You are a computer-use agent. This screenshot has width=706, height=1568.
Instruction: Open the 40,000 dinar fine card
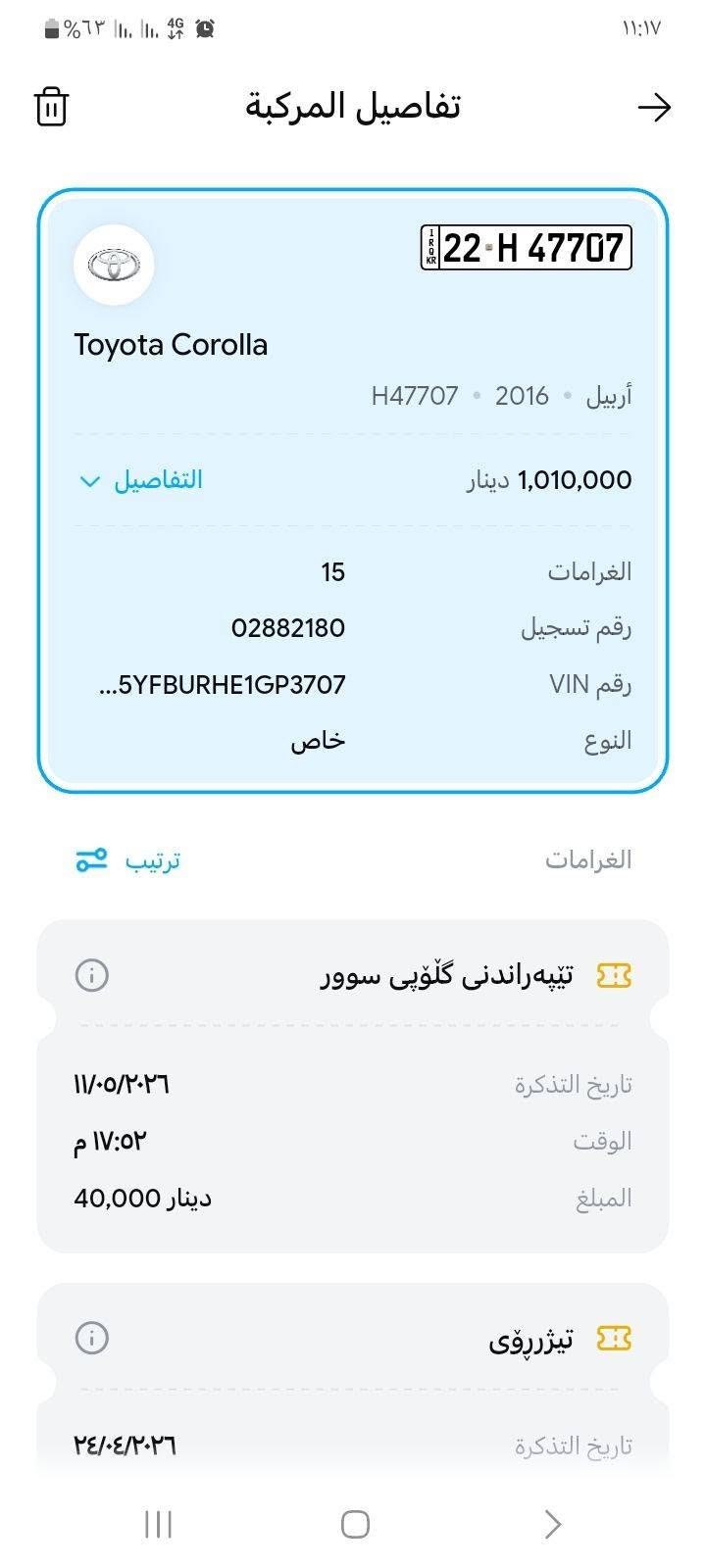click(353, 1086)
